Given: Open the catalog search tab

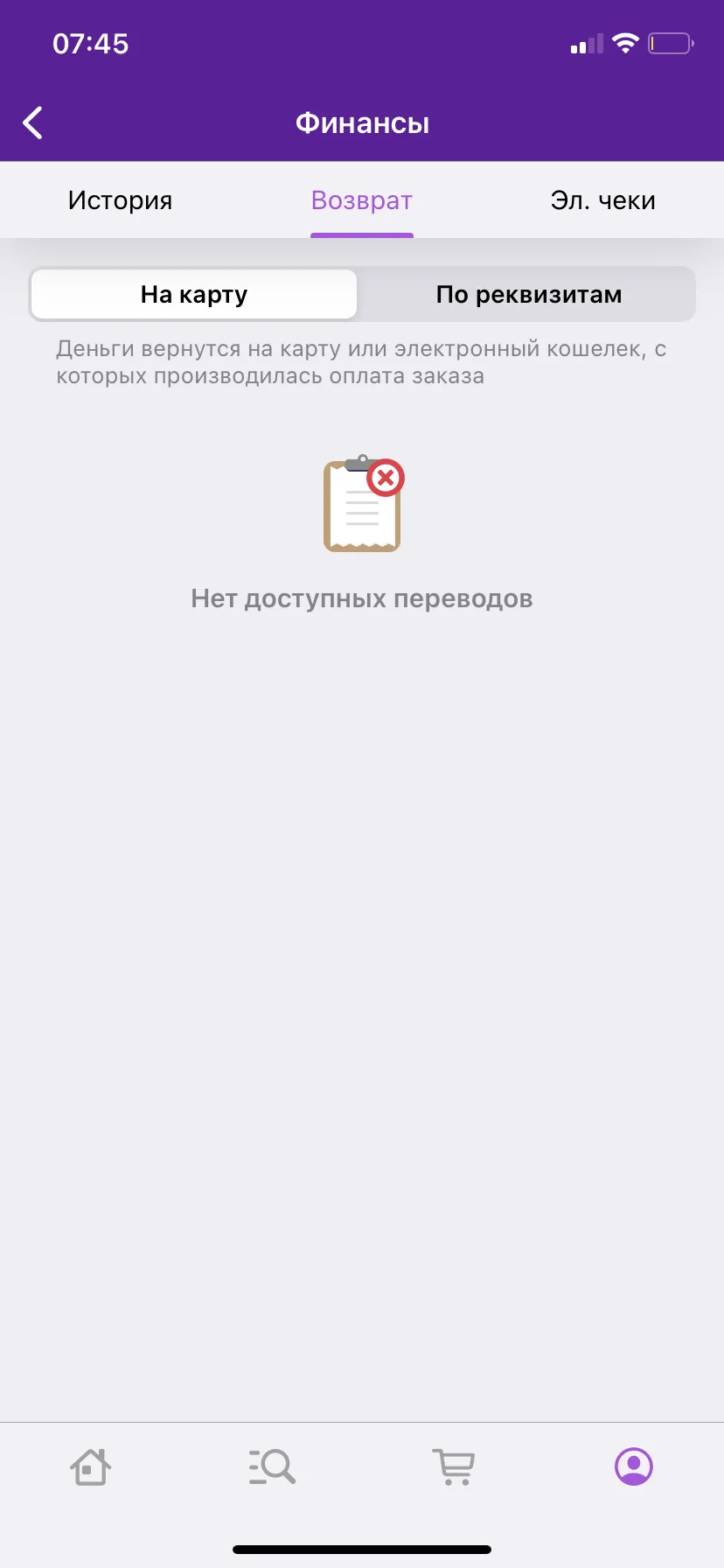Looking at the screenshot, I should coord(272,1466).
